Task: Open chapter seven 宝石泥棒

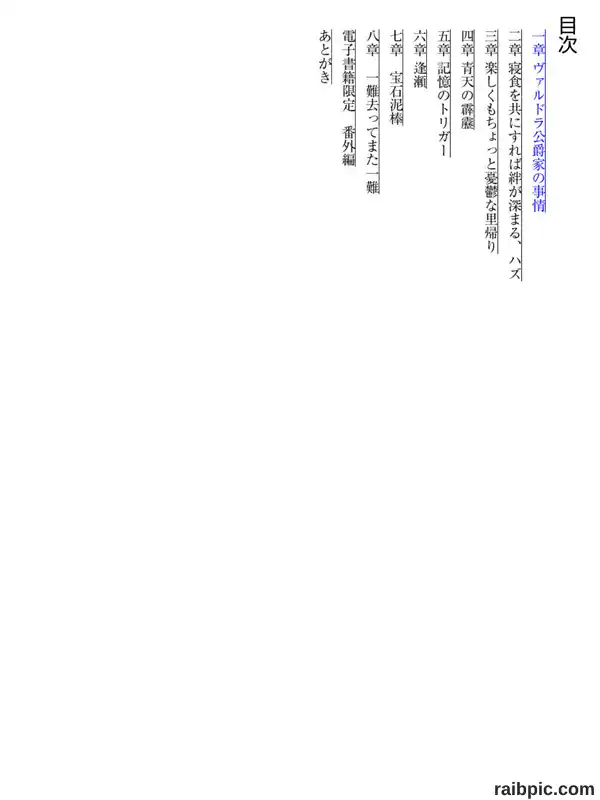Action: coord(396,78)
